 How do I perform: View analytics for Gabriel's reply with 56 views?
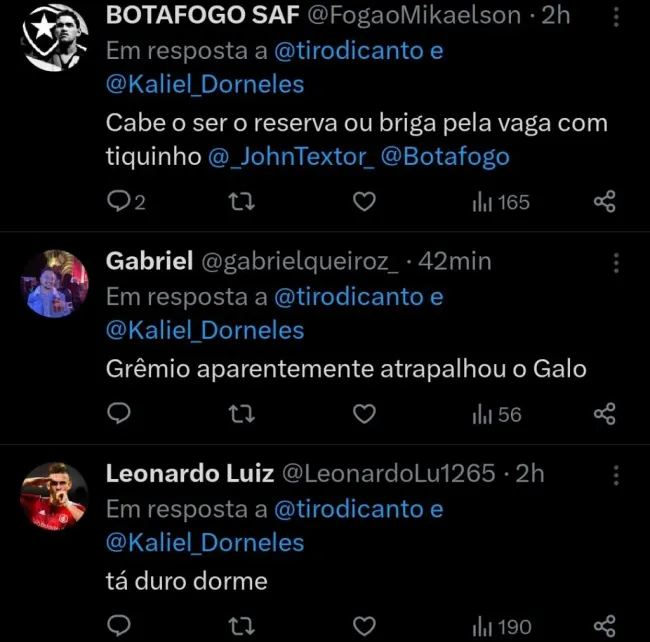[497, 414]
